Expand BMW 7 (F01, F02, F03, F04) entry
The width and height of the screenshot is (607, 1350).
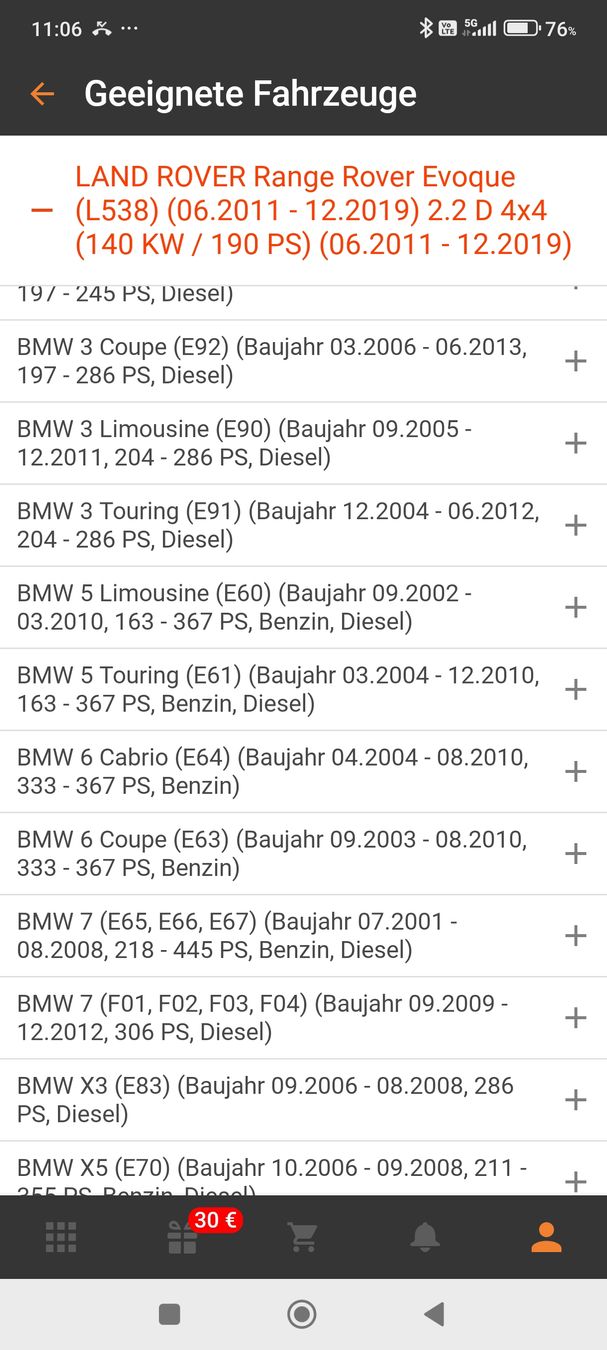point(575,1017)
